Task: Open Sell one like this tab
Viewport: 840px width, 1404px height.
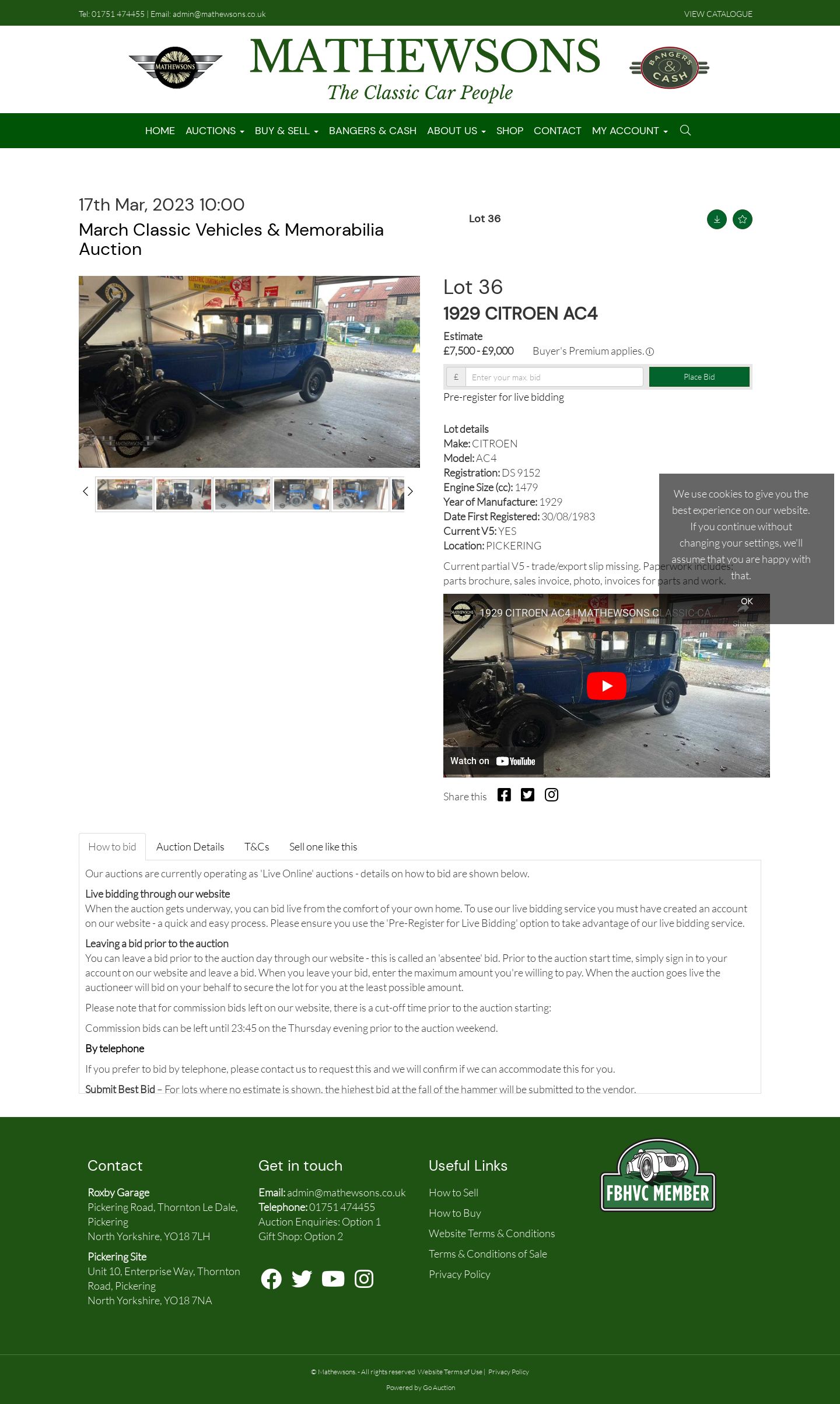Action: tap(323, 847)
